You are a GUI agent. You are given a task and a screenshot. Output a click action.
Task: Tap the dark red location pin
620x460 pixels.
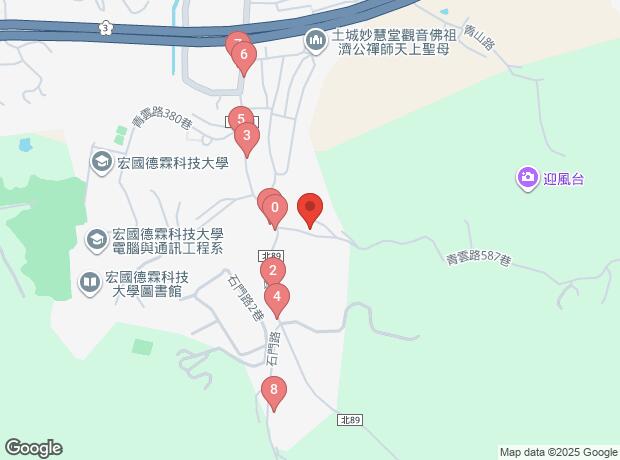[310, 207]
